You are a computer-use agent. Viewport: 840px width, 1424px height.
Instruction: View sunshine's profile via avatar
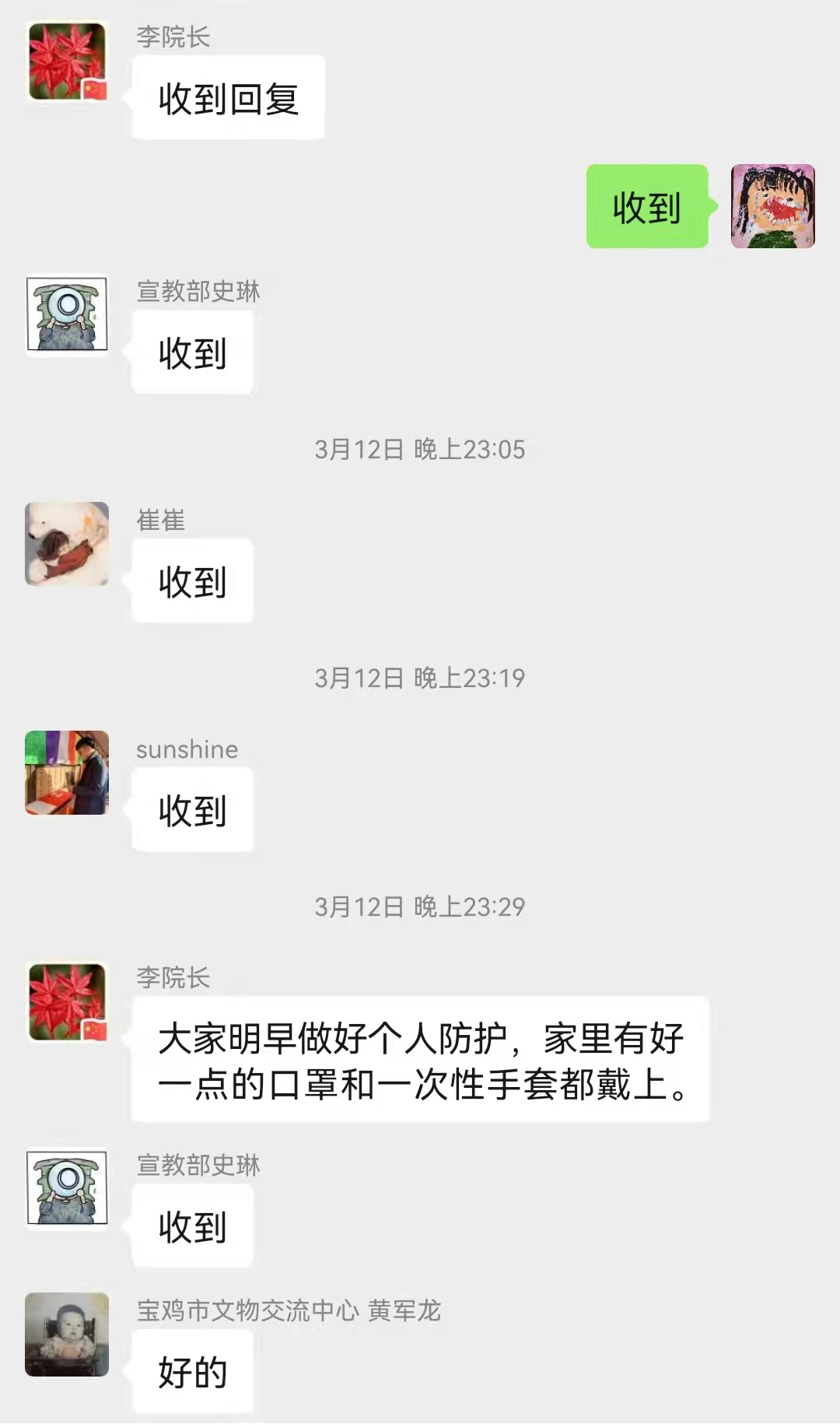point(67,773)
